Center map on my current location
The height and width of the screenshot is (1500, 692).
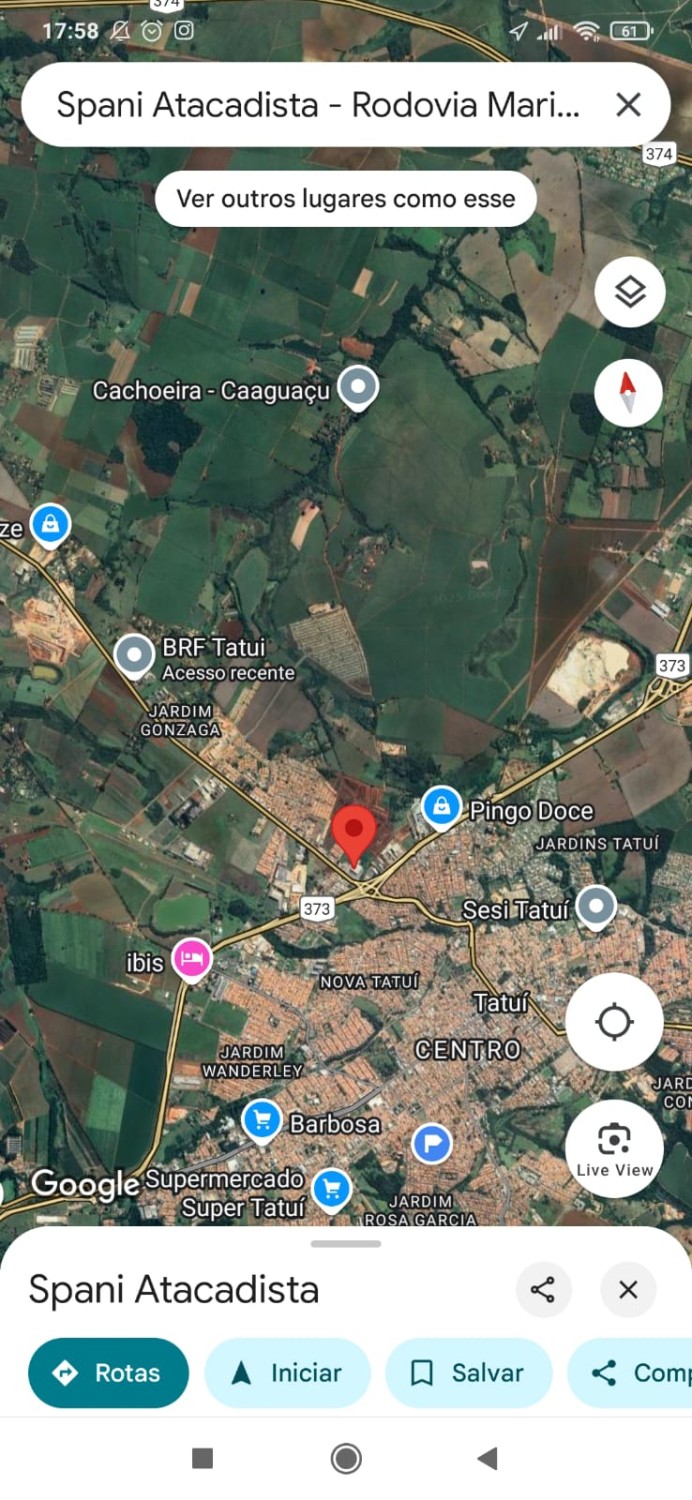point(614,1022)
